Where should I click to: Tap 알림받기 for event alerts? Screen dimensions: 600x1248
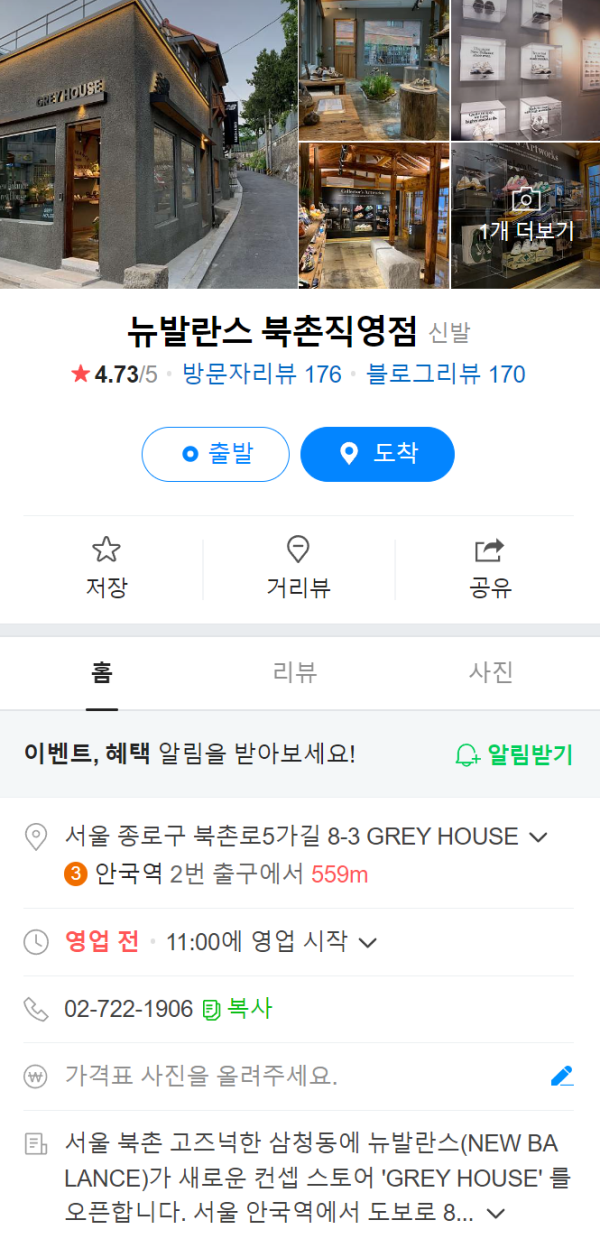pyautogui.click(x=514, y=755)
